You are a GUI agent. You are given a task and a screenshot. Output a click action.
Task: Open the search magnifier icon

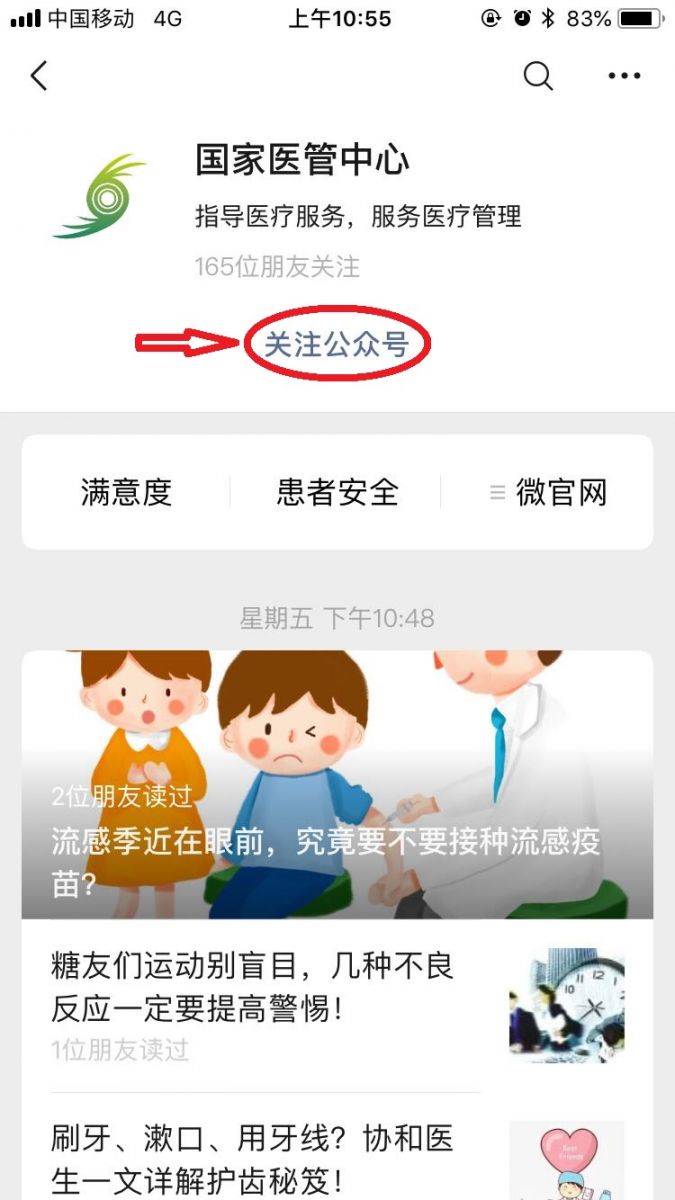538,76
